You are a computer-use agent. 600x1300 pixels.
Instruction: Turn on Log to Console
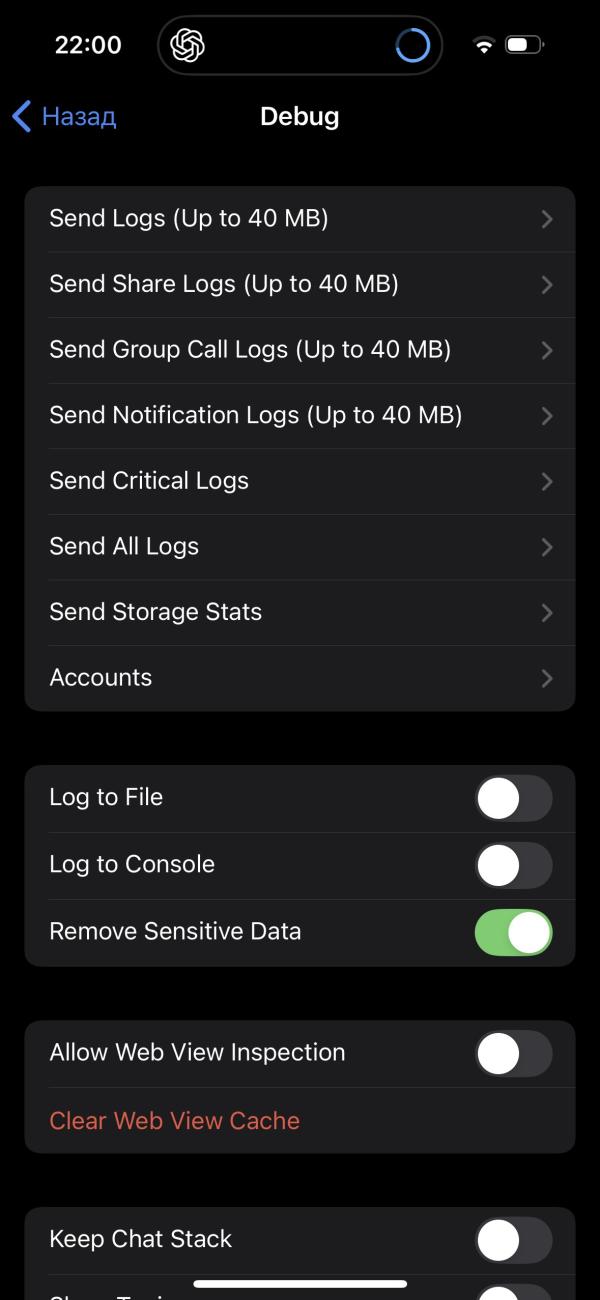(x=513, y=865)
